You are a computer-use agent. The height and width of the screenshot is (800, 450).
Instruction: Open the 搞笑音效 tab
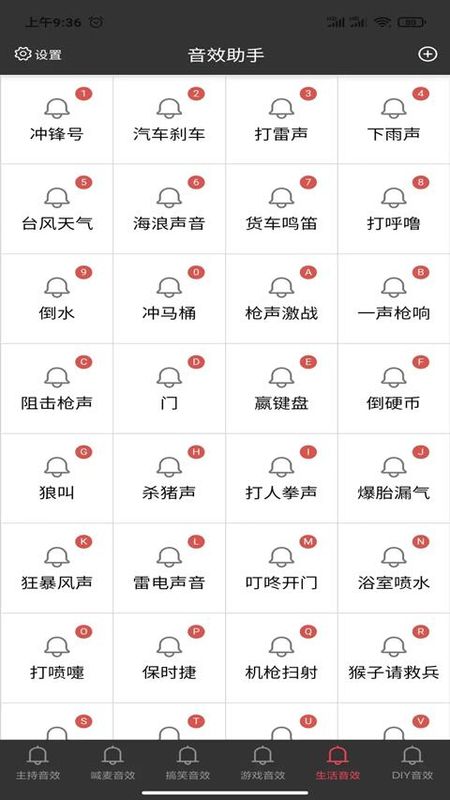tap(188, 763)
